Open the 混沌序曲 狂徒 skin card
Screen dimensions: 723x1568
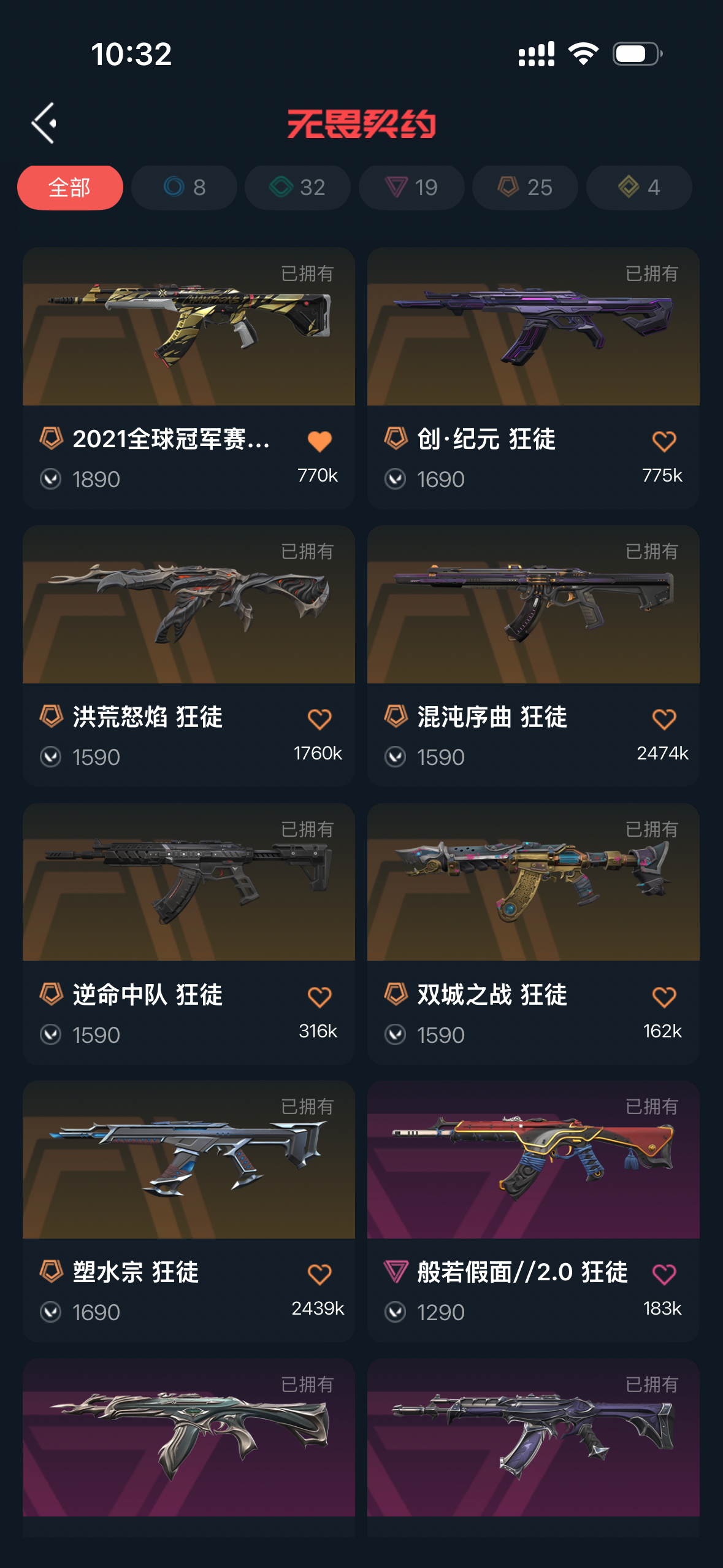coord(534,656)
